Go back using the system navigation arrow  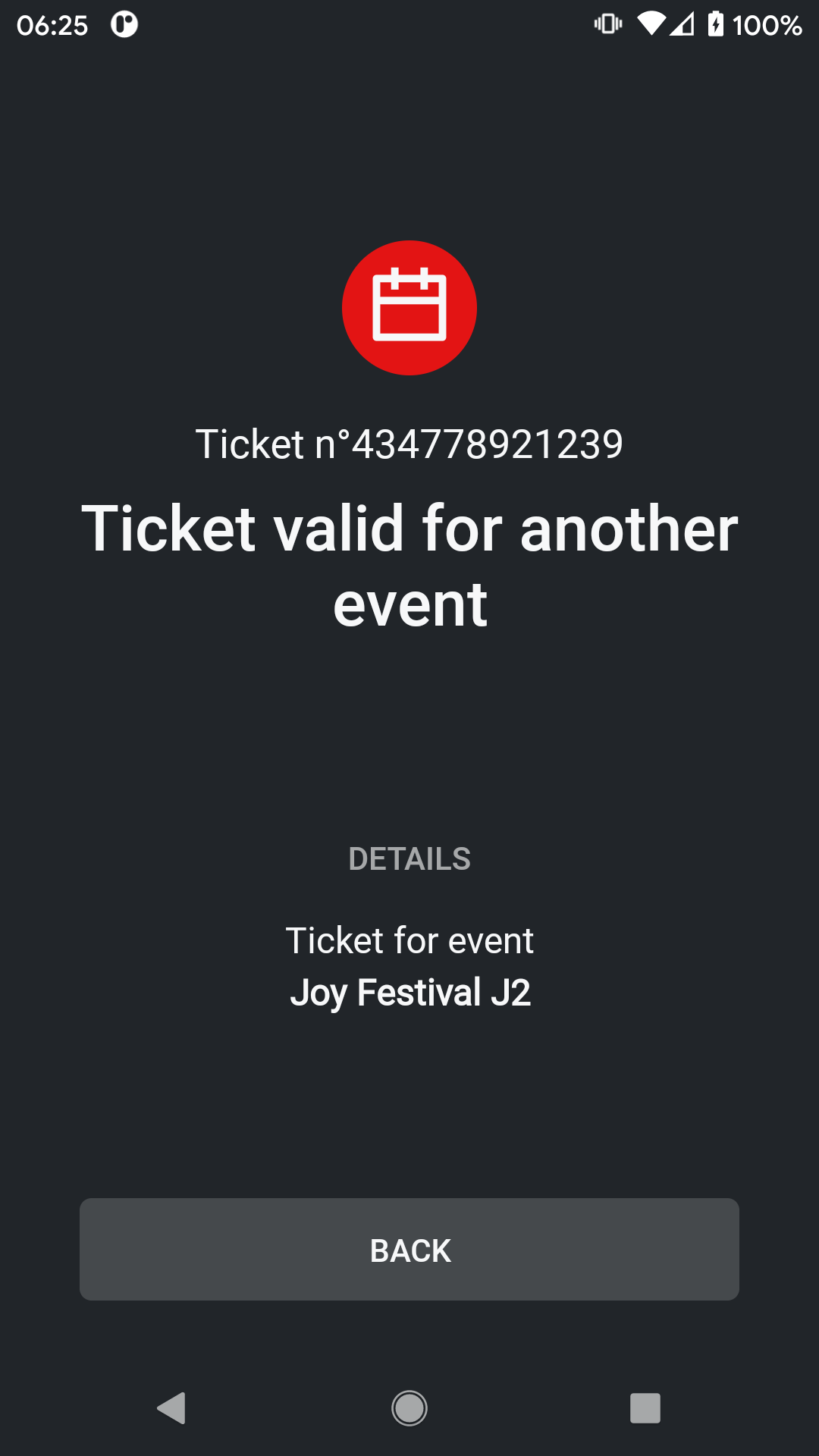172,1408
